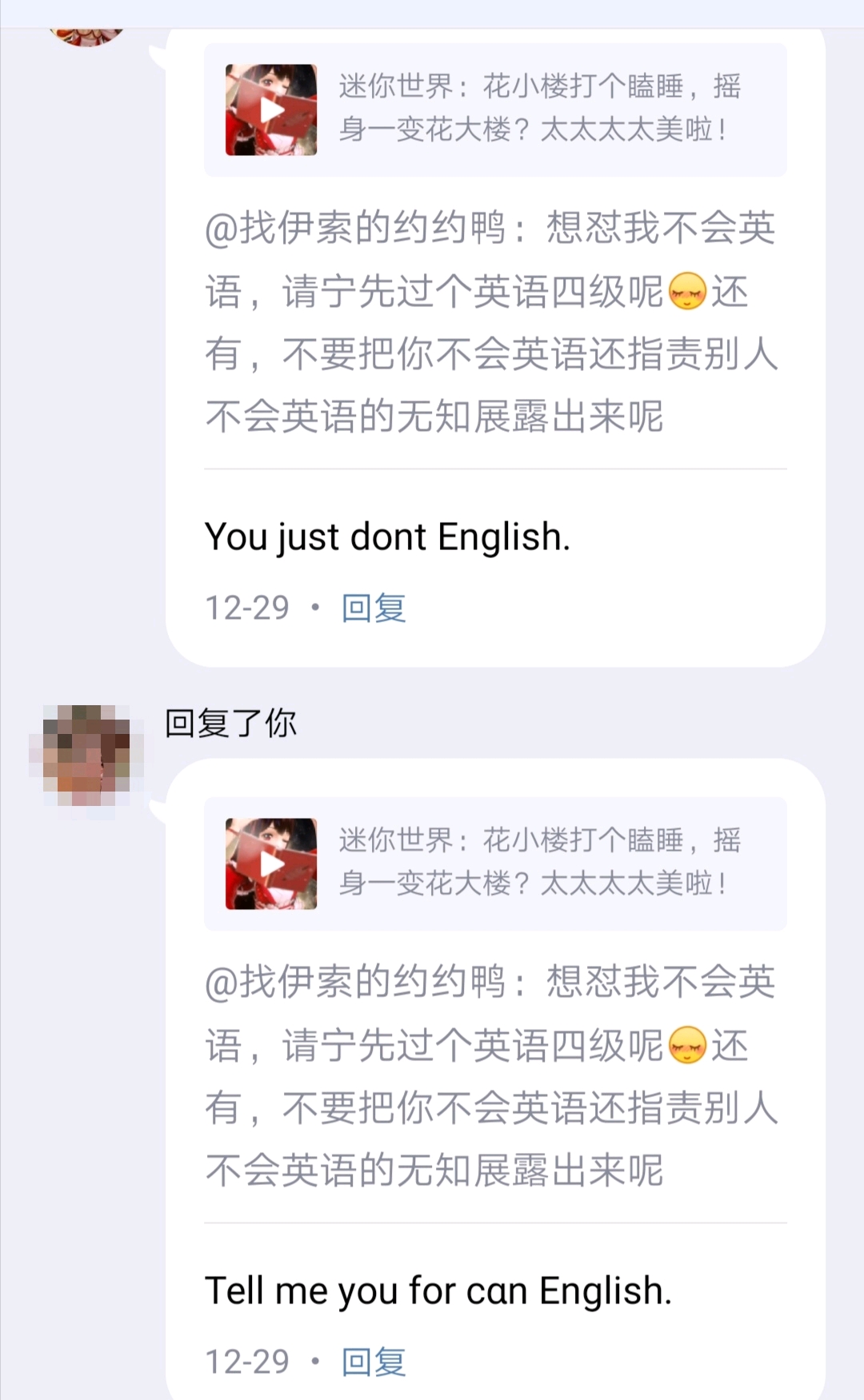Open video card above "Tell me you for can English."

click(494, 864)
